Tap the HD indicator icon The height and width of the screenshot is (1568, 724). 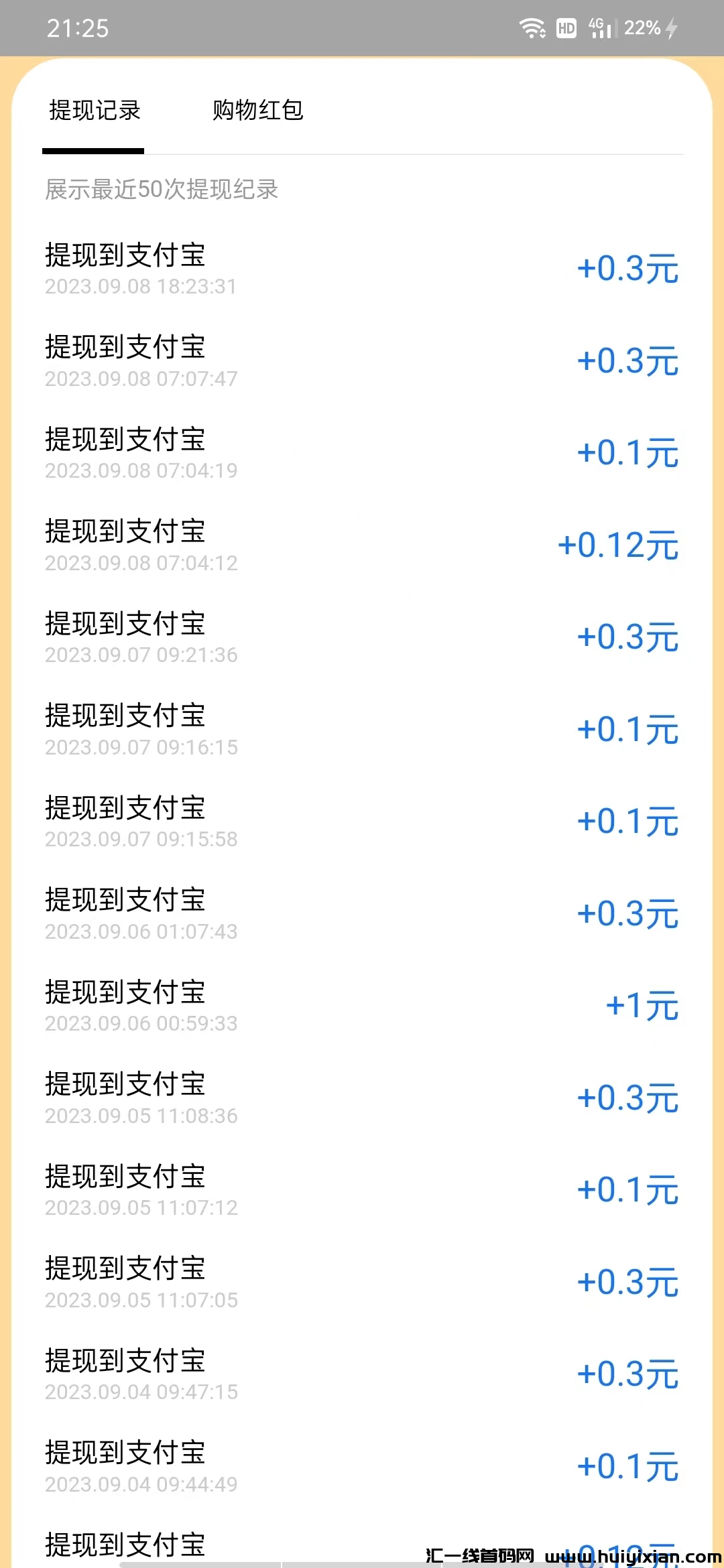pos(565,28)
